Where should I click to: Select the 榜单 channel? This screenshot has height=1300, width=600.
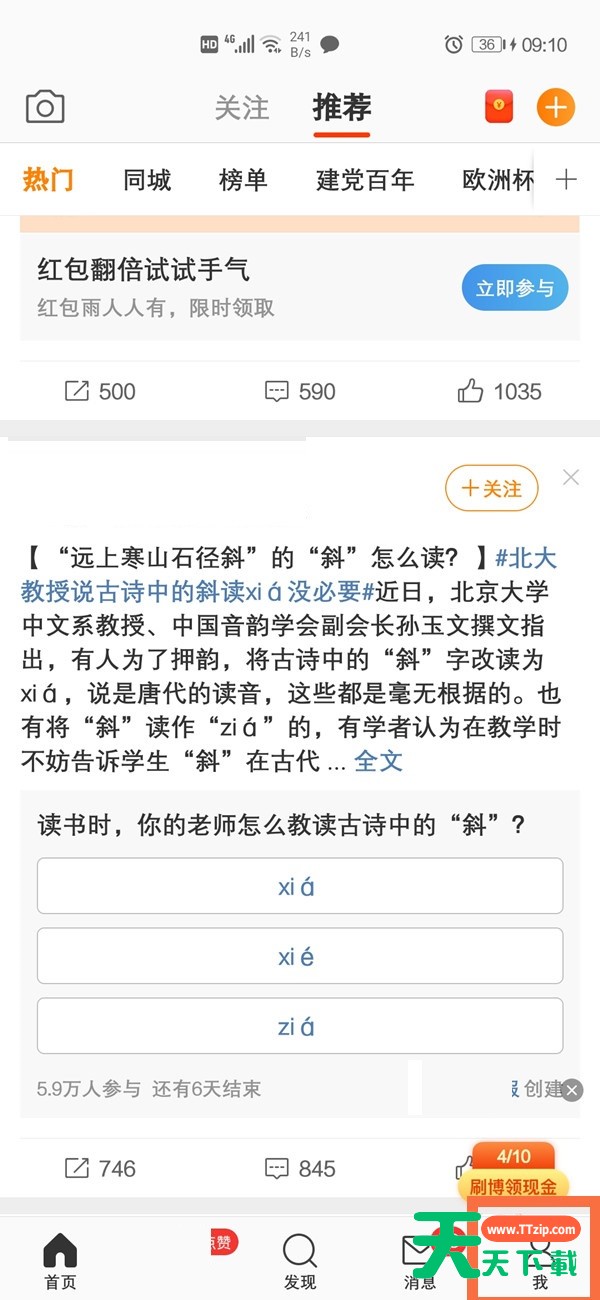[x=243, y=180]
